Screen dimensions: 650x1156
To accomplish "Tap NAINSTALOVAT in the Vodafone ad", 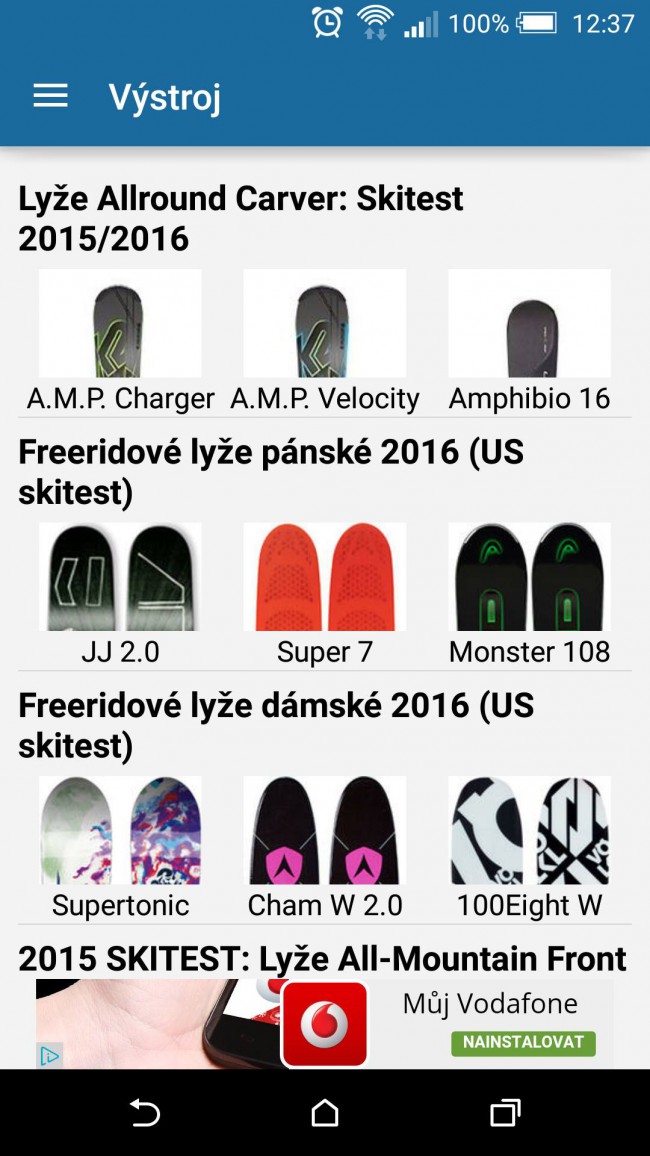I will (523, 1042).
